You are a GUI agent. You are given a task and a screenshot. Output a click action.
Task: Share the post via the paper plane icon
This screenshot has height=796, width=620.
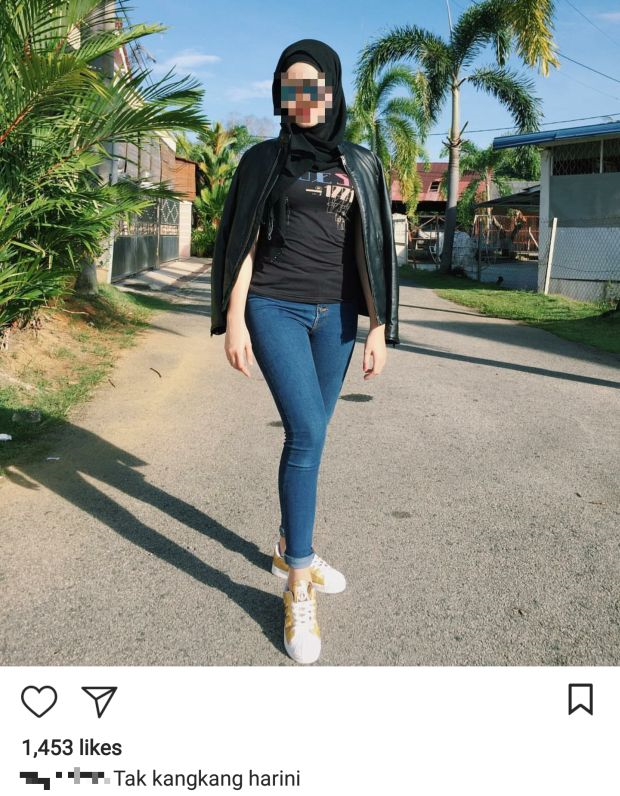99,701
